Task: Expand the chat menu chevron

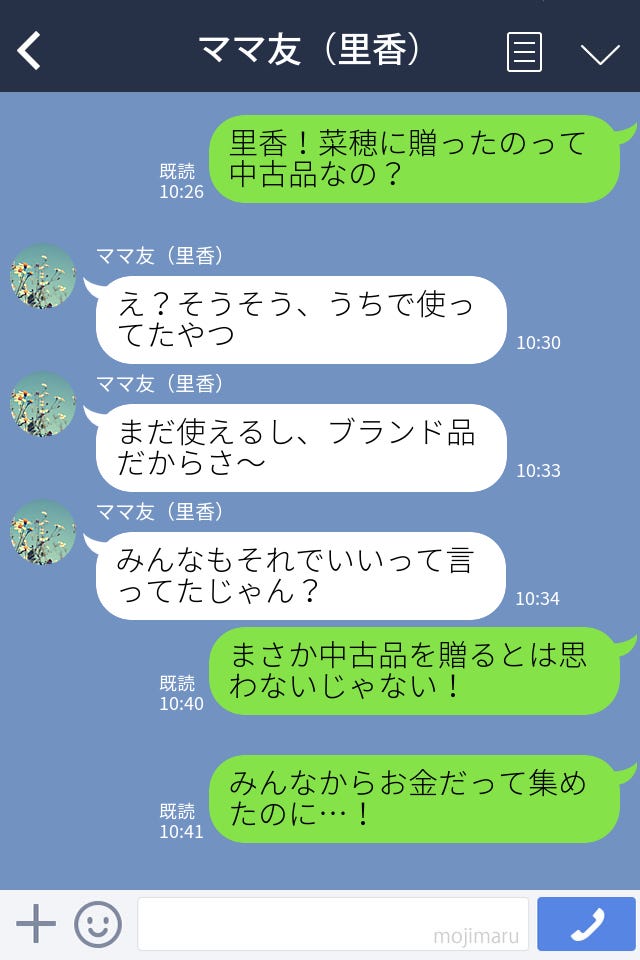Action: coord(600,53)
